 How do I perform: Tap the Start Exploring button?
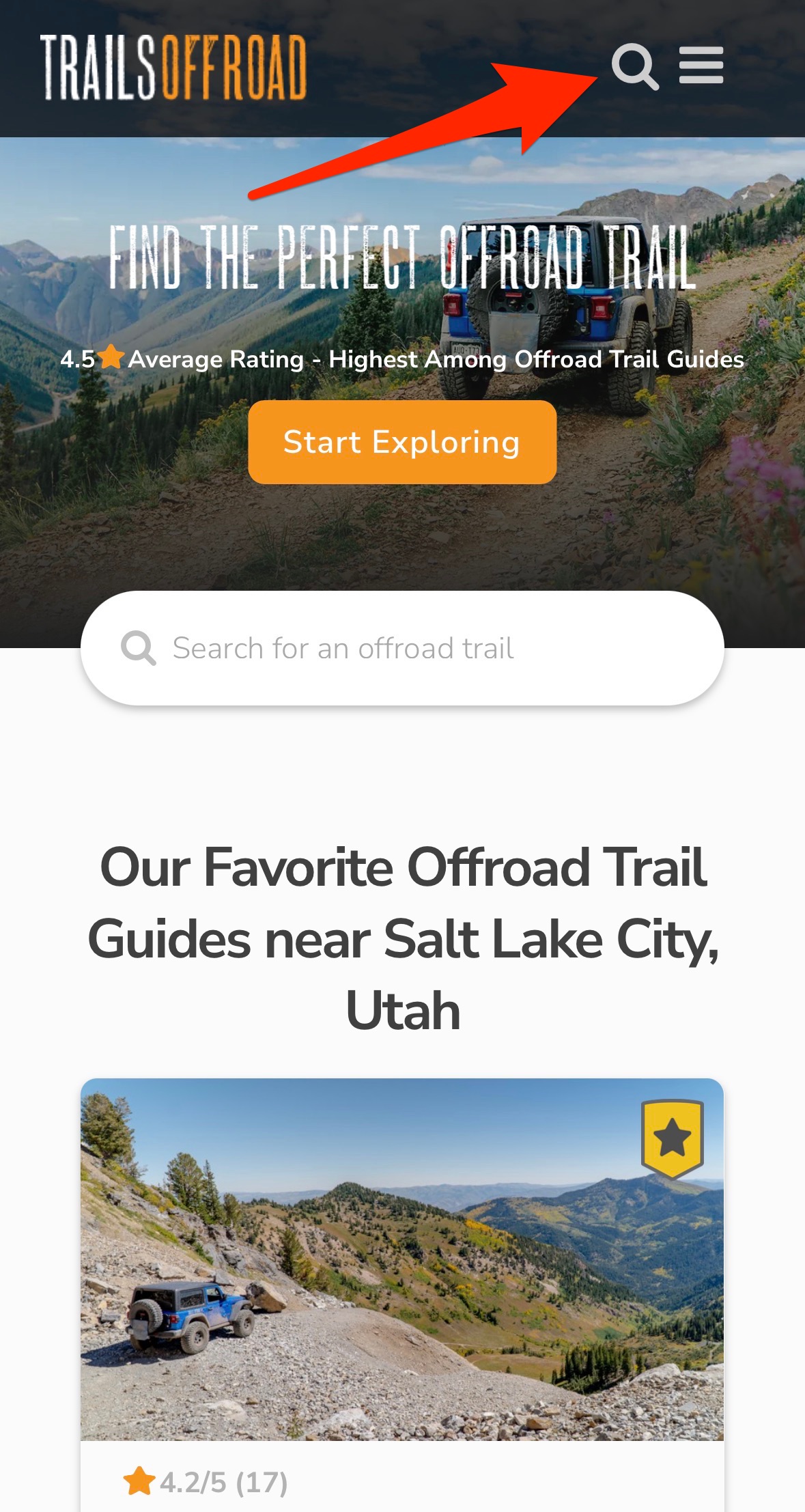(x=402, y=442)
